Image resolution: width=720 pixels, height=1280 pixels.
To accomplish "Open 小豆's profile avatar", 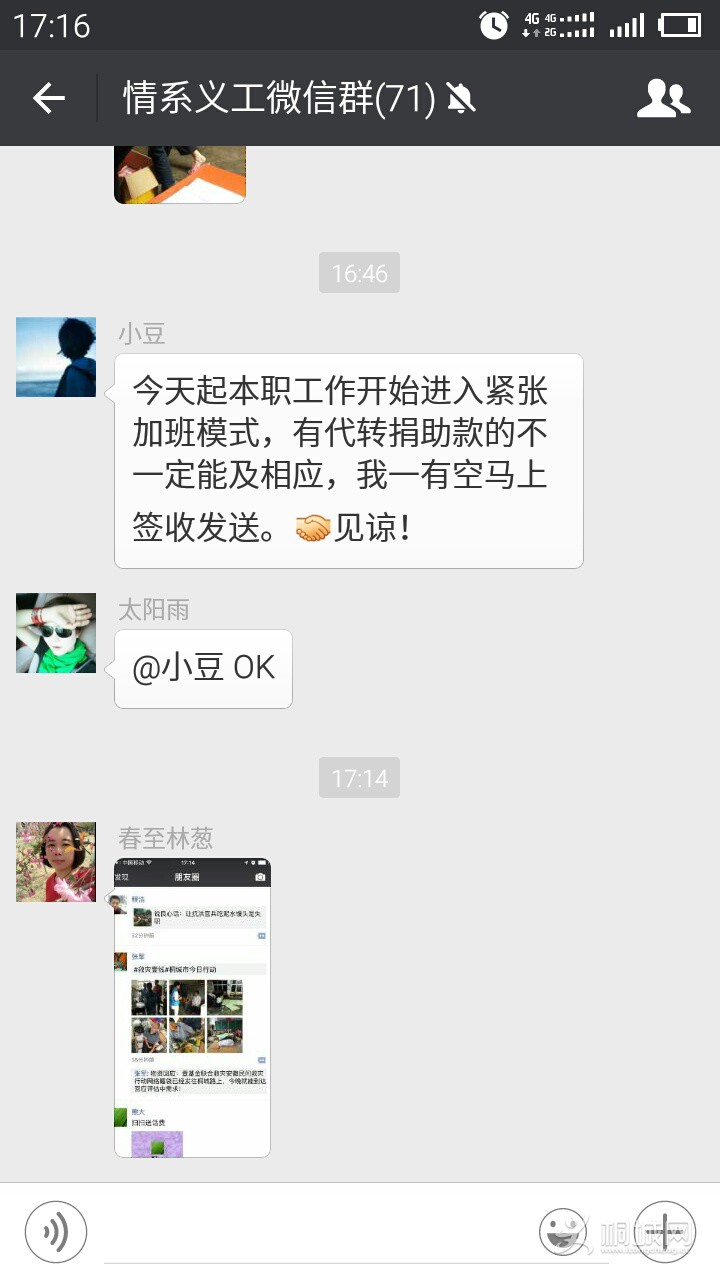I will 56,357.
